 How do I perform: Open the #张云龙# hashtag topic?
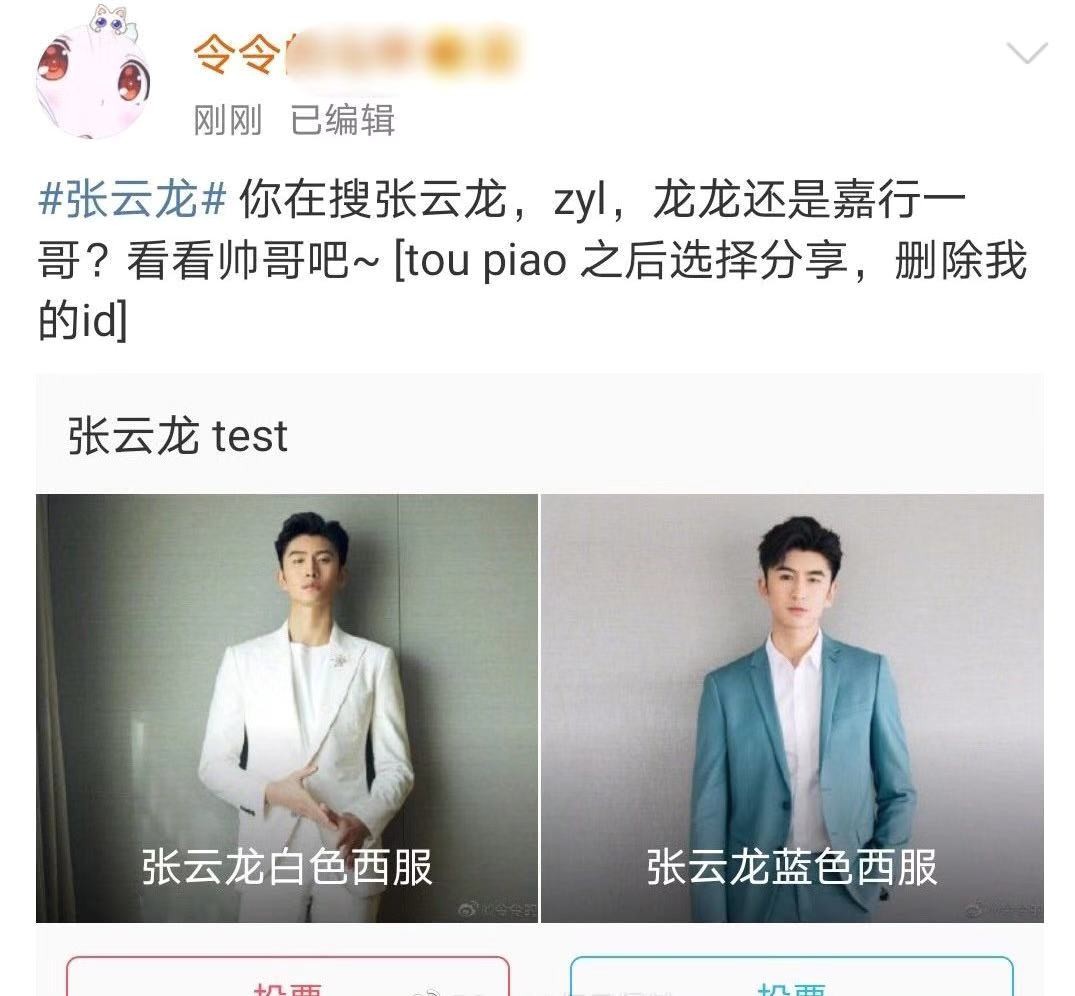(x=132, y=201)
